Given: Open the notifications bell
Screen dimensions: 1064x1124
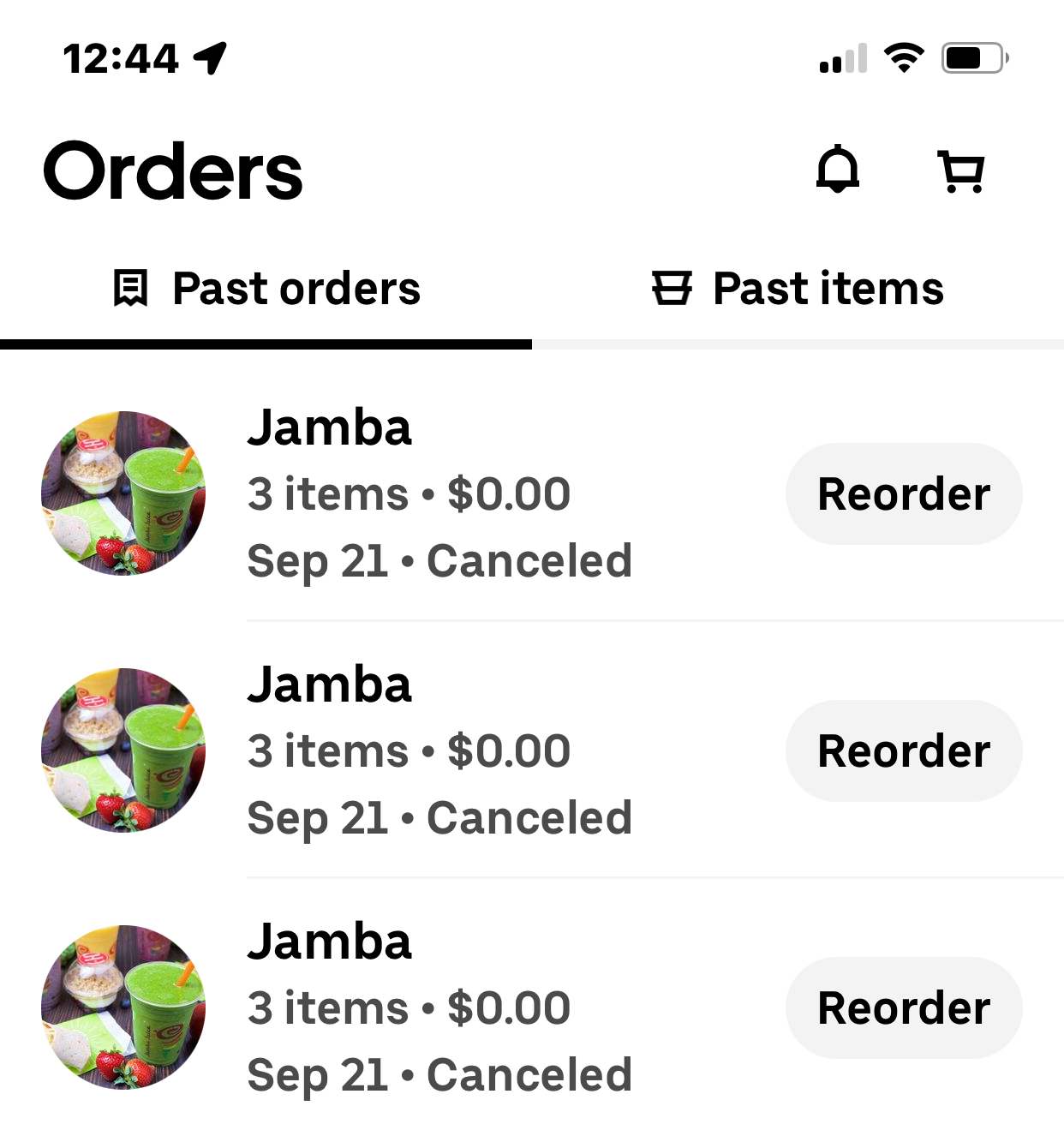Looking at the screenshot, I should [x=837, y=170].
